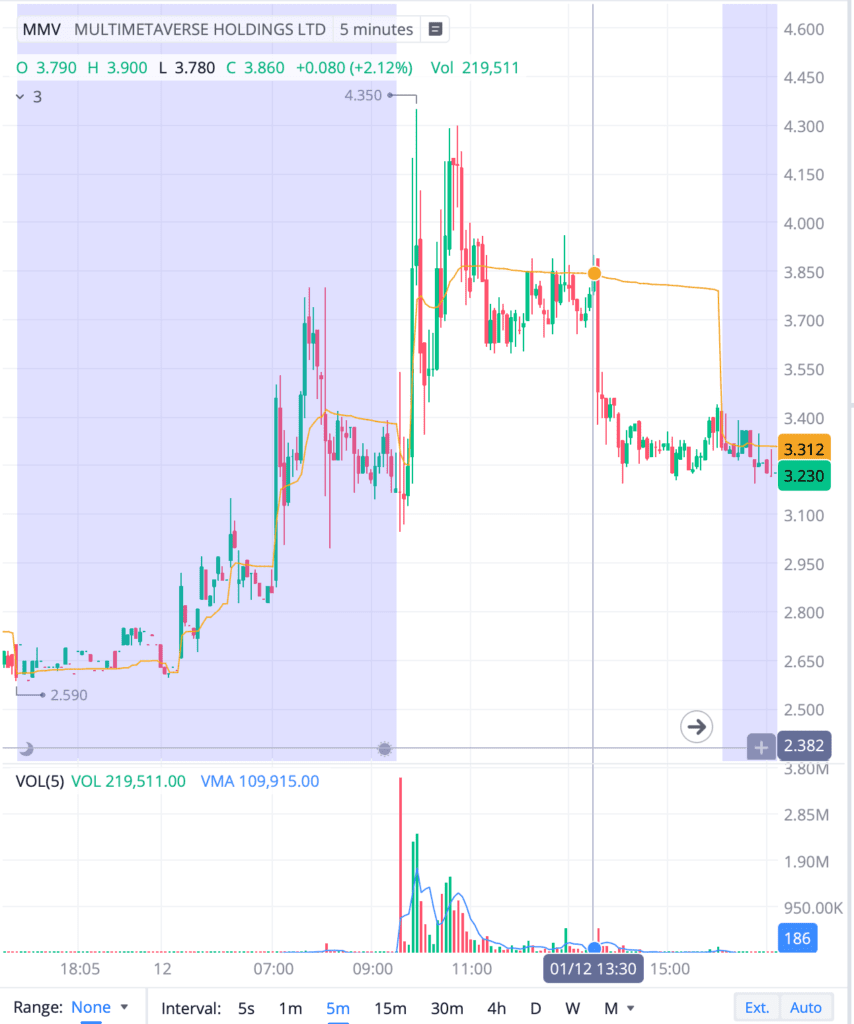Screen dimensions: 854x1024
Task: Change the 5 minutes interval selector
Action: pos(375,30)
